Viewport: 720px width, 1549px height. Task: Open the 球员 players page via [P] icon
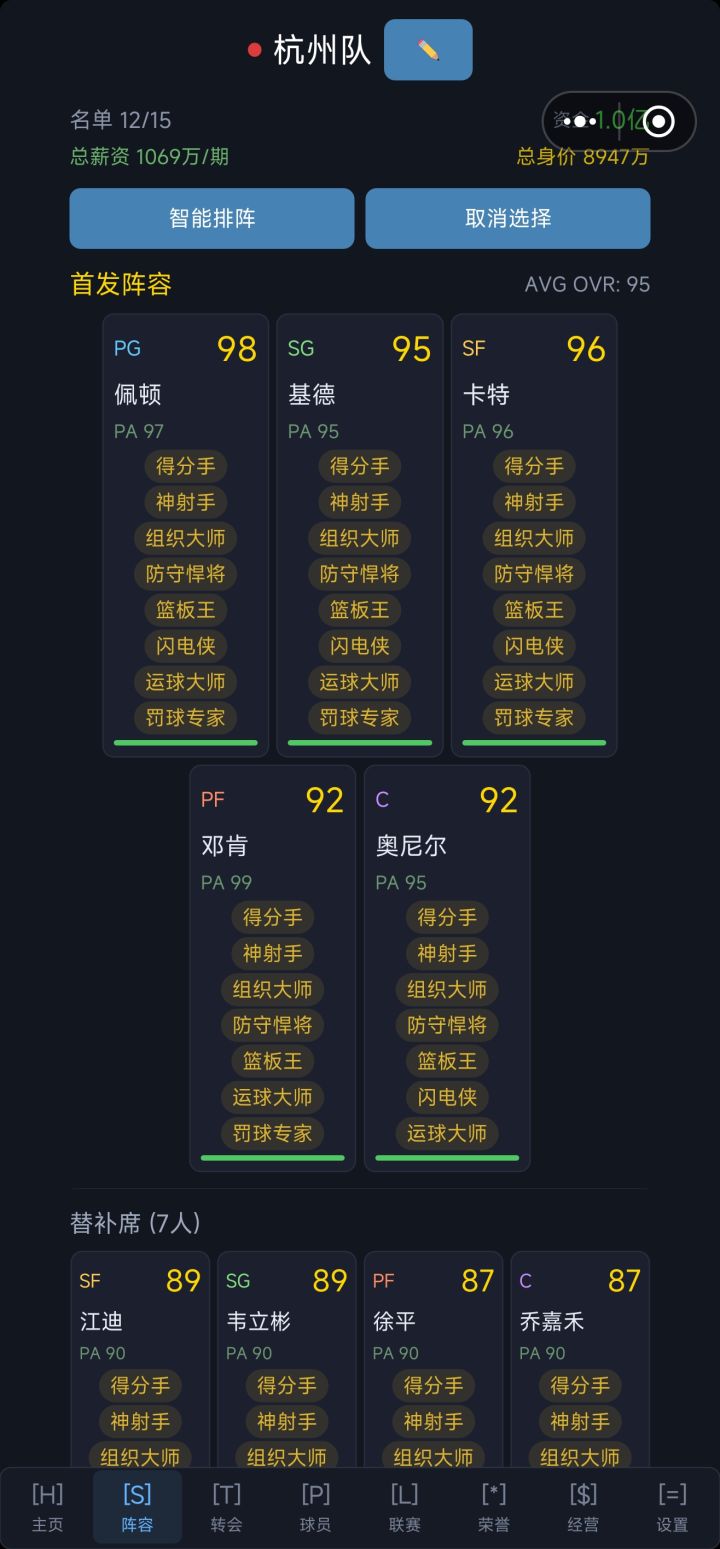pos(315,1505)
